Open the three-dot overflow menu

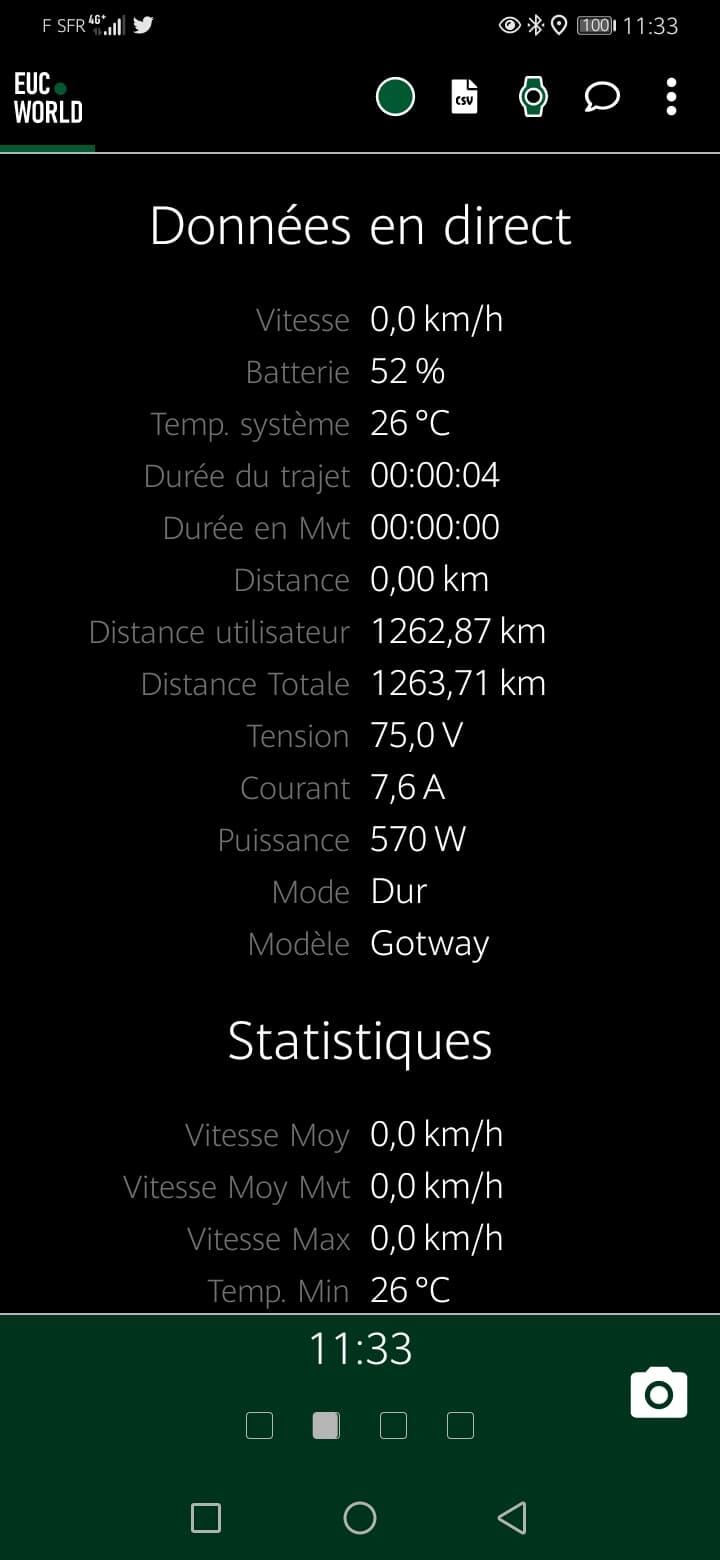(x=671, y=97)
